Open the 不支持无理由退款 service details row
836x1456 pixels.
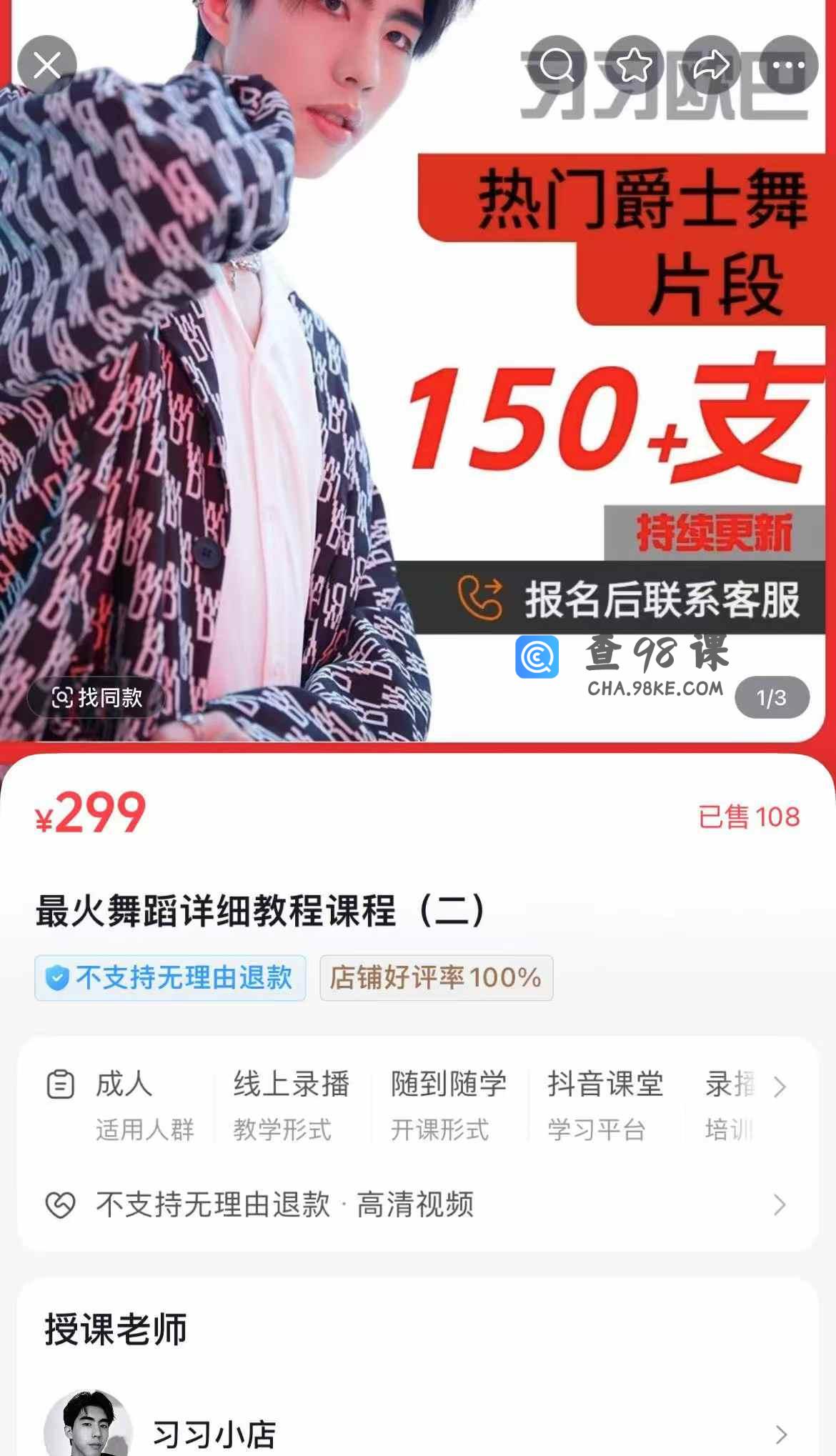(x=417, y=1205)
